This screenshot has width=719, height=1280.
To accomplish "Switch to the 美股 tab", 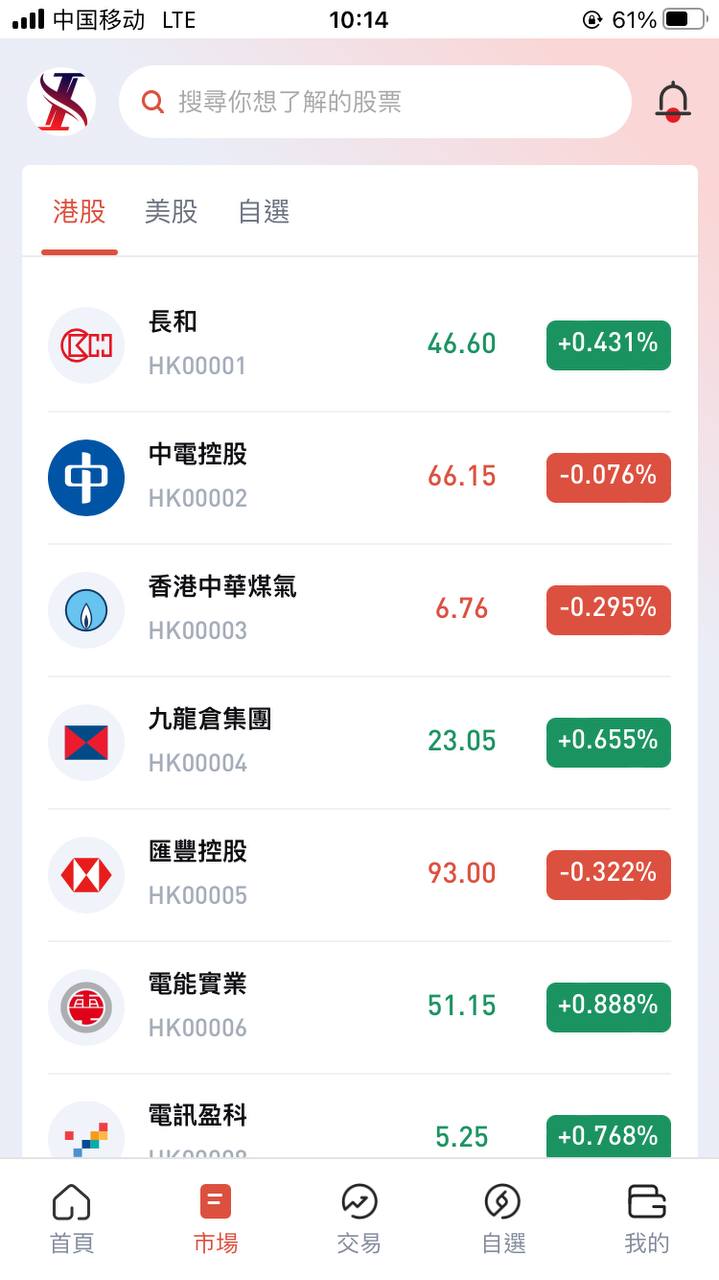I will pos(171,212).
